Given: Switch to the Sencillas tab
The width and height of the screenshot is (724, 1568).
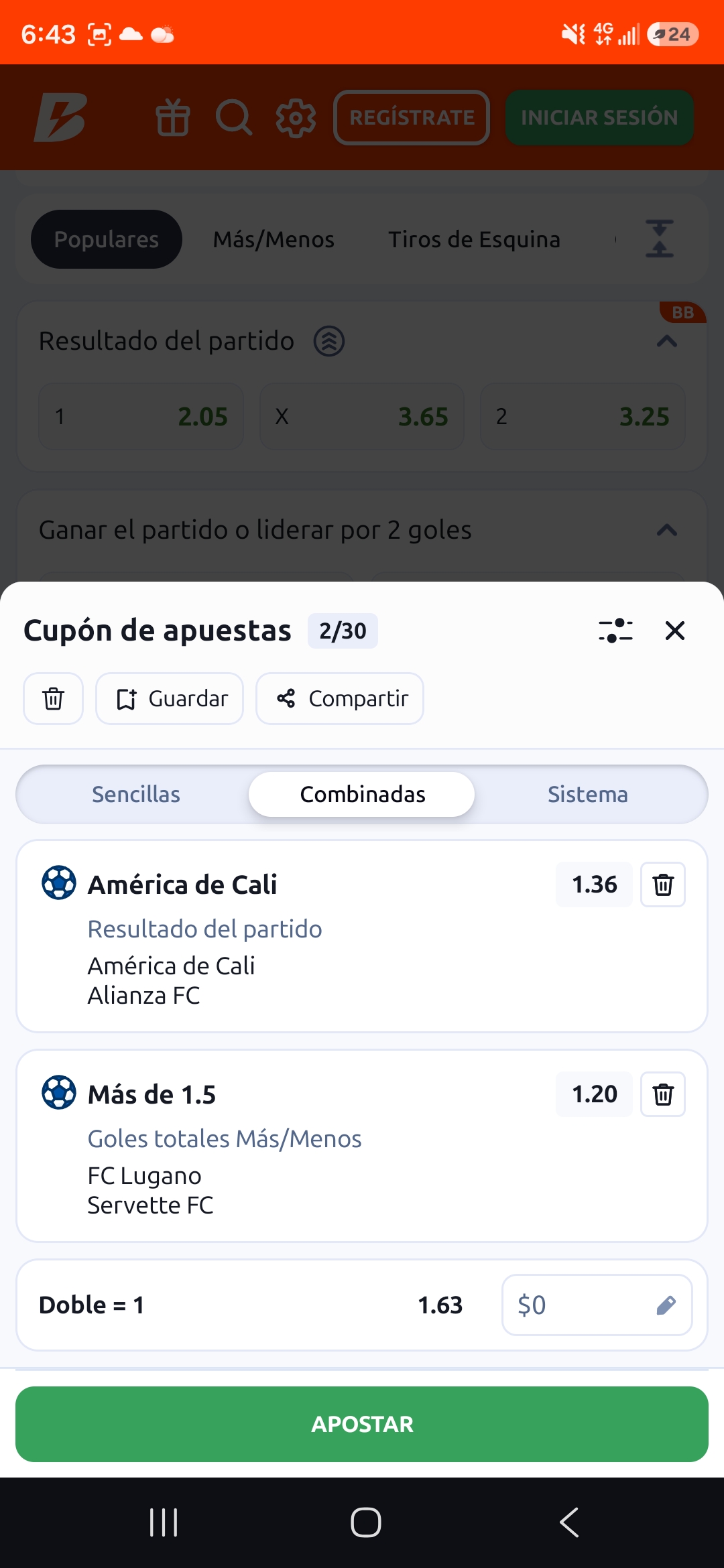Looking at the screenshot, I should click(x=136, y=794).
